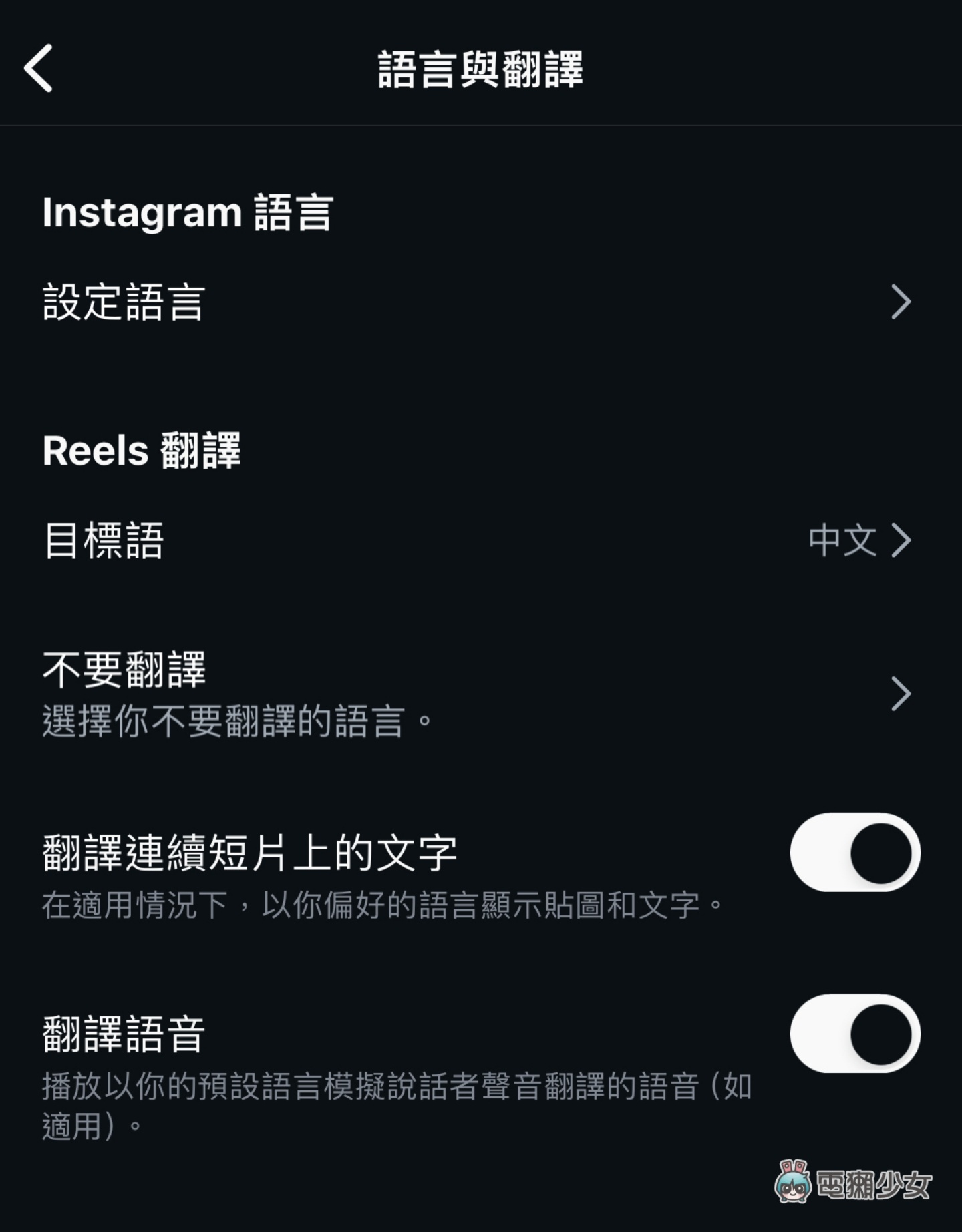The width and height of the screenshot is (962, 1232).
Task: Go back using the top-left arrow
Action: point(39,68)
